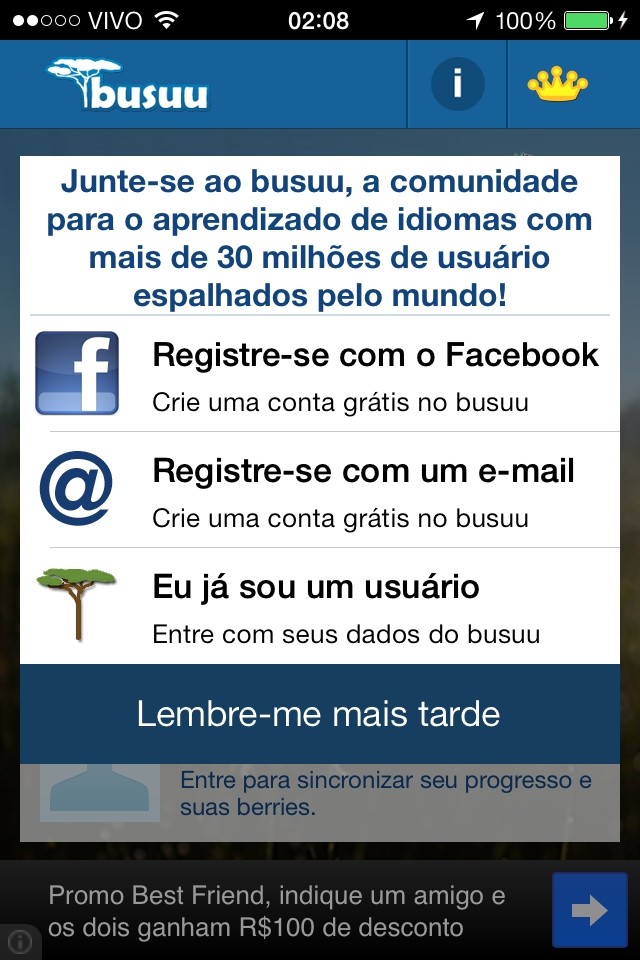Tap the ad info icon on the banner
Viewport: 640px width, 960px height.
[x=21, y=941]
